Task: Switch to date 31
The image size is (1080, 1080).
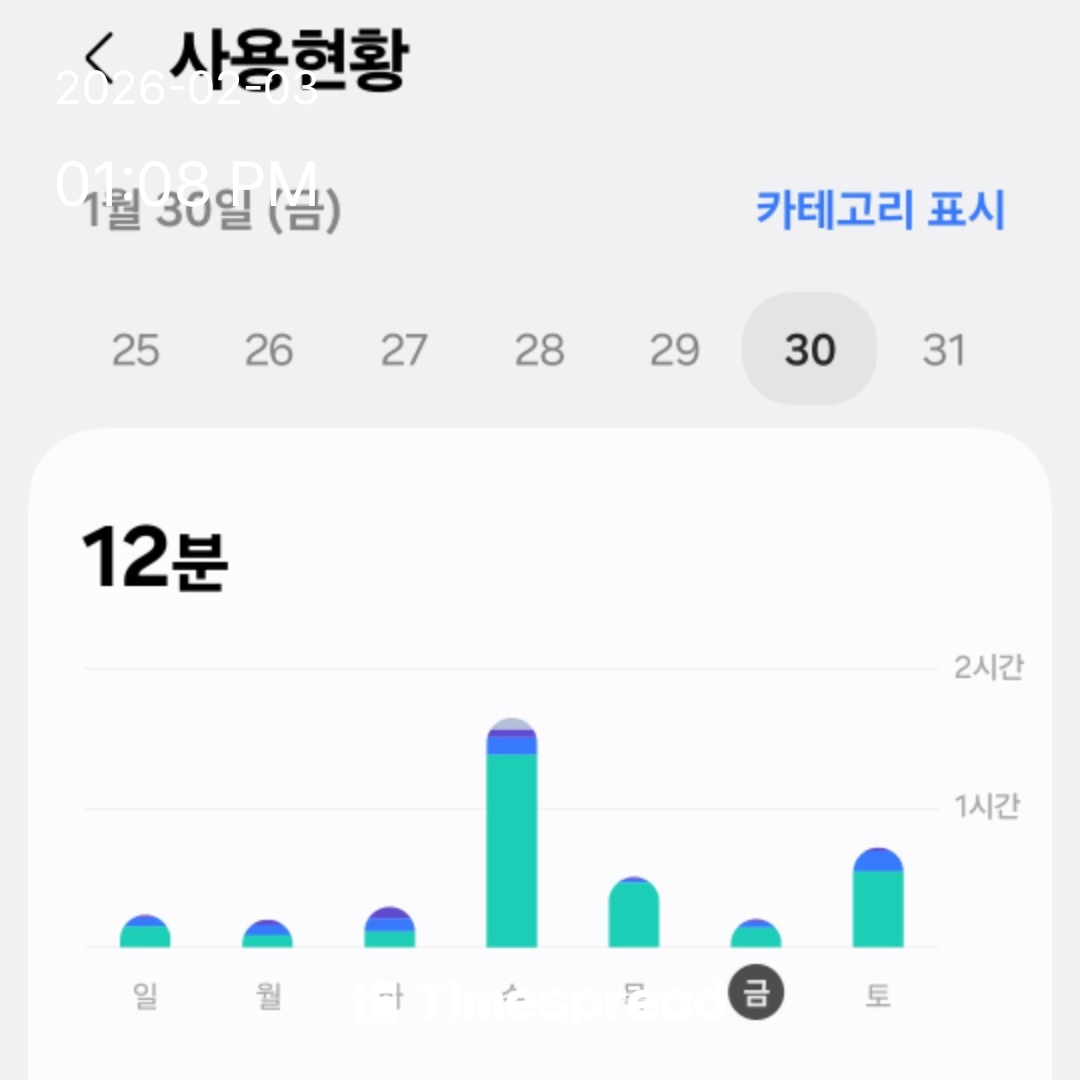Action: [x=943, y=350]
